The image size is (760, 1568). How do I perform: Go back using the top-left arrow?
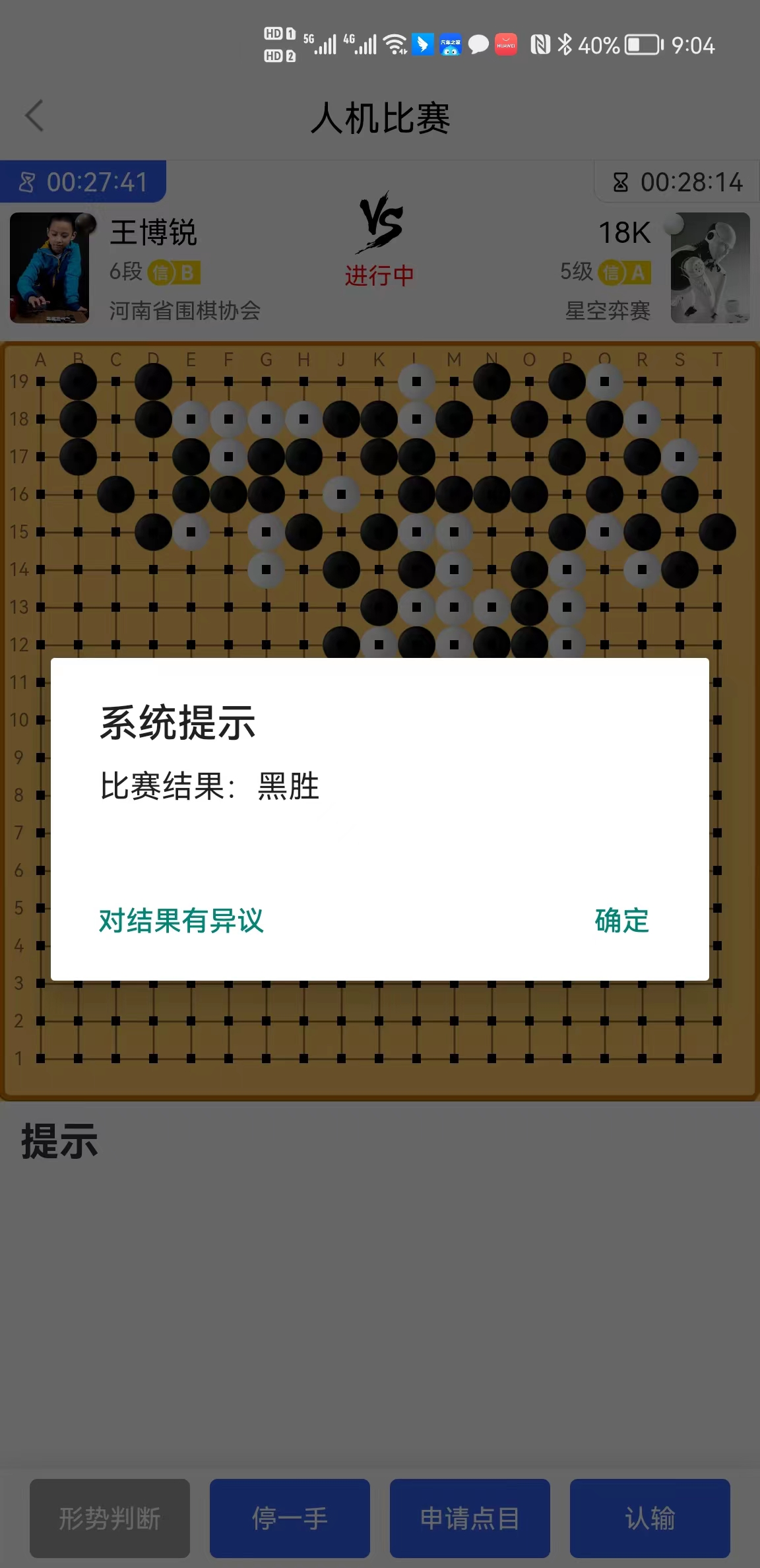click(34, 116)
